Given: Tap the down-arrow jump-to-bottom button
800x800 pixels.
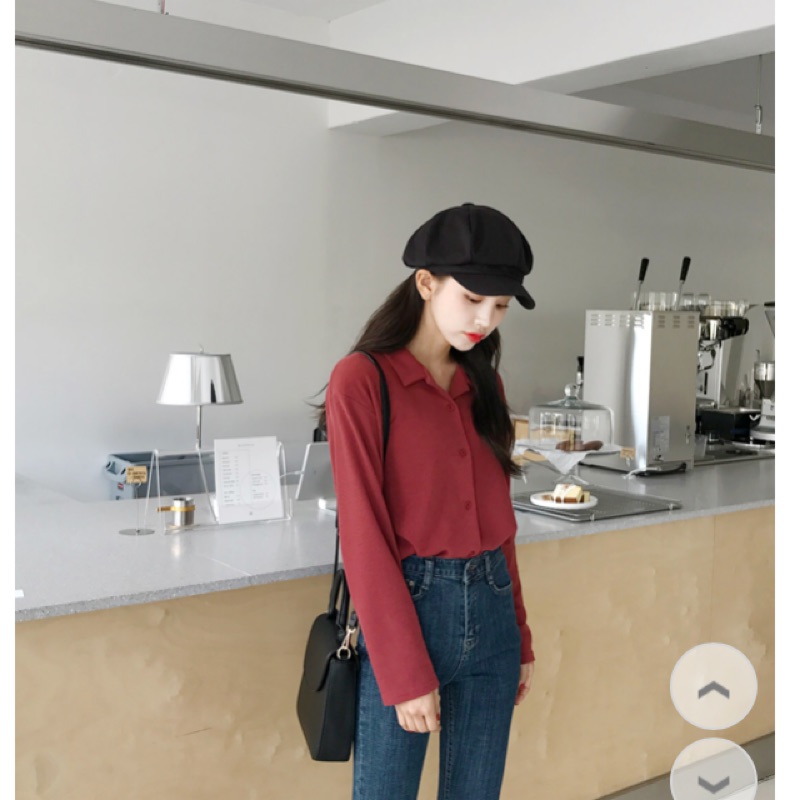Looking at the screenshot, I should pos(713,770).
